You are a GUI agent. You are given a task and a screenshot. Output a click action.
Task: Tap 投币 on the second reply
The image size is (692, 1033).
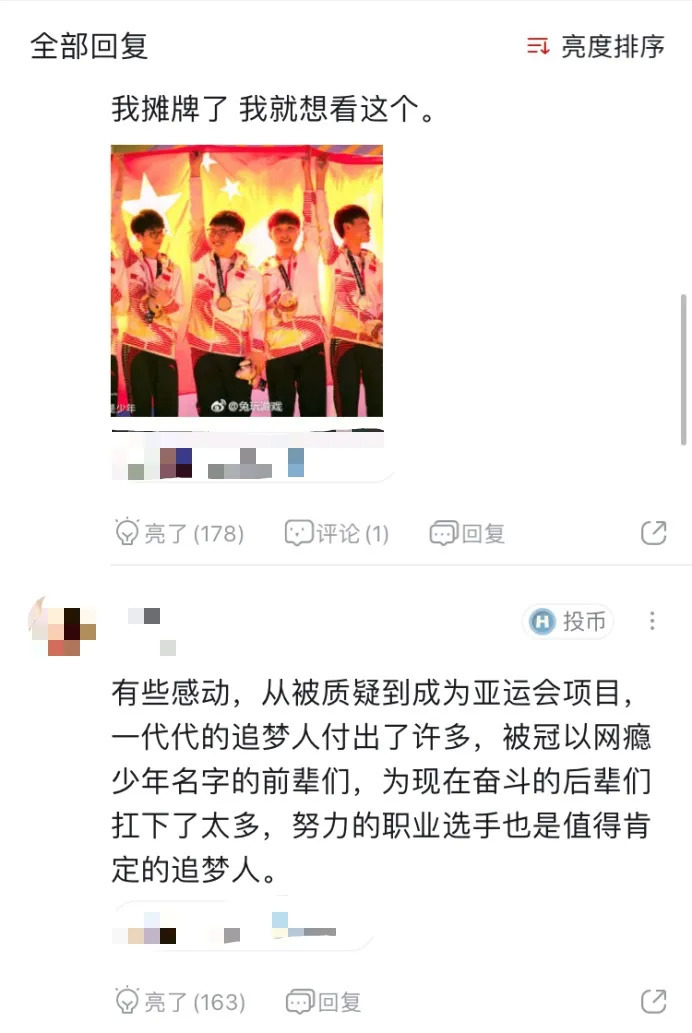(x=568, y=621)
